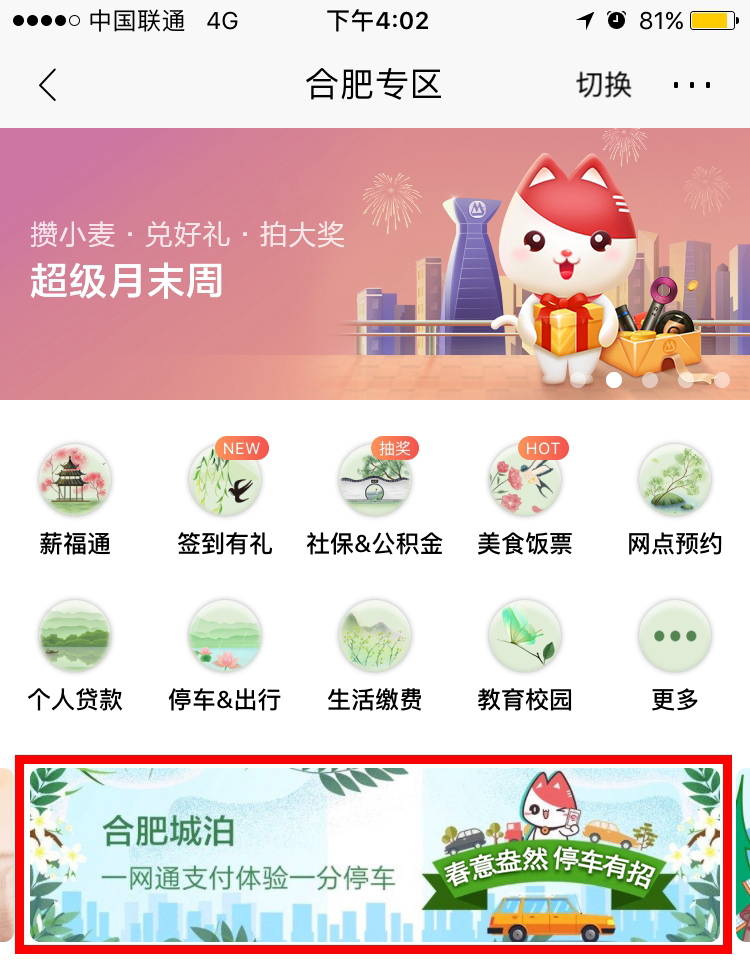Open the three-dot overflow menu
Viewport: 750px width, 961px height.
tap(692, 85)
